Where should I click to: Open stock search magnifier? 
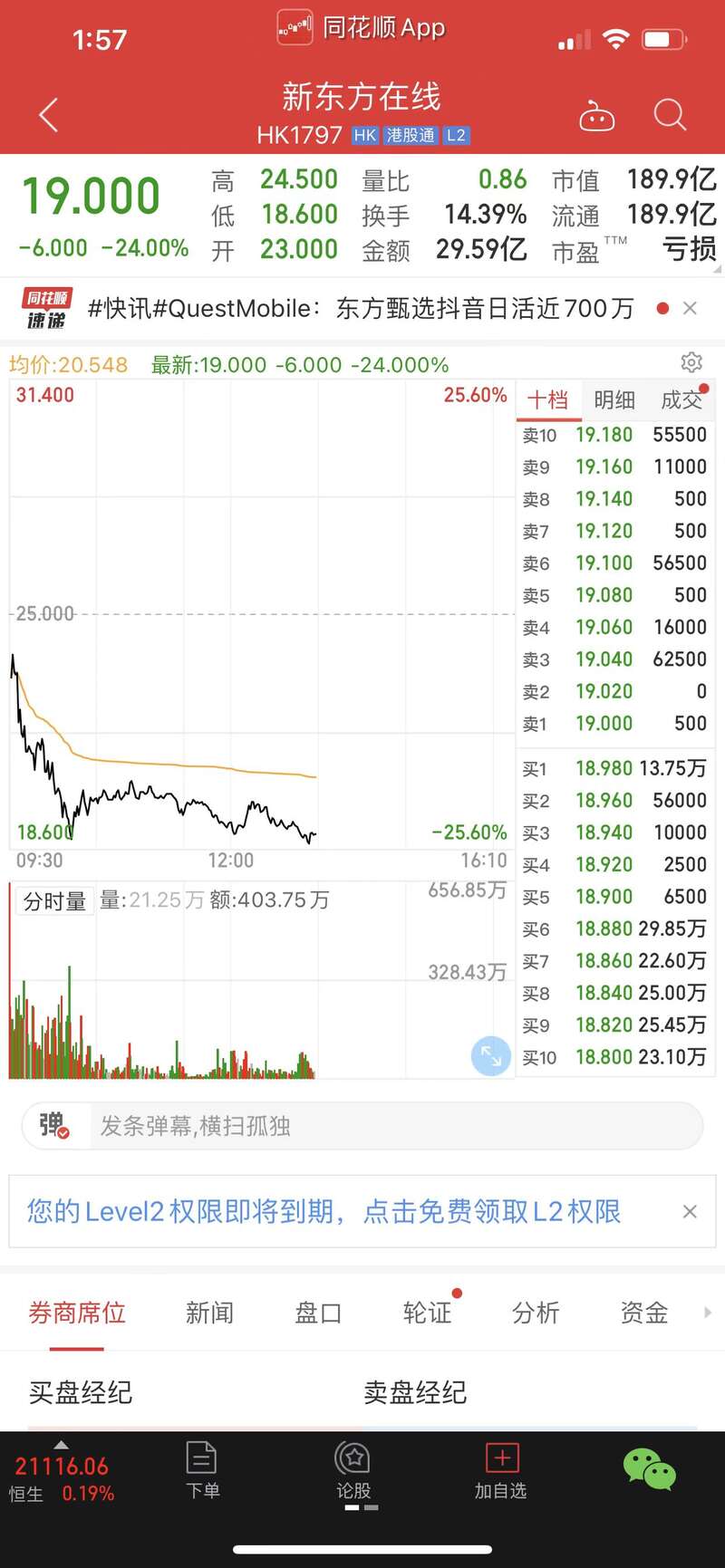pyautogui.click(x=670, y=115)
